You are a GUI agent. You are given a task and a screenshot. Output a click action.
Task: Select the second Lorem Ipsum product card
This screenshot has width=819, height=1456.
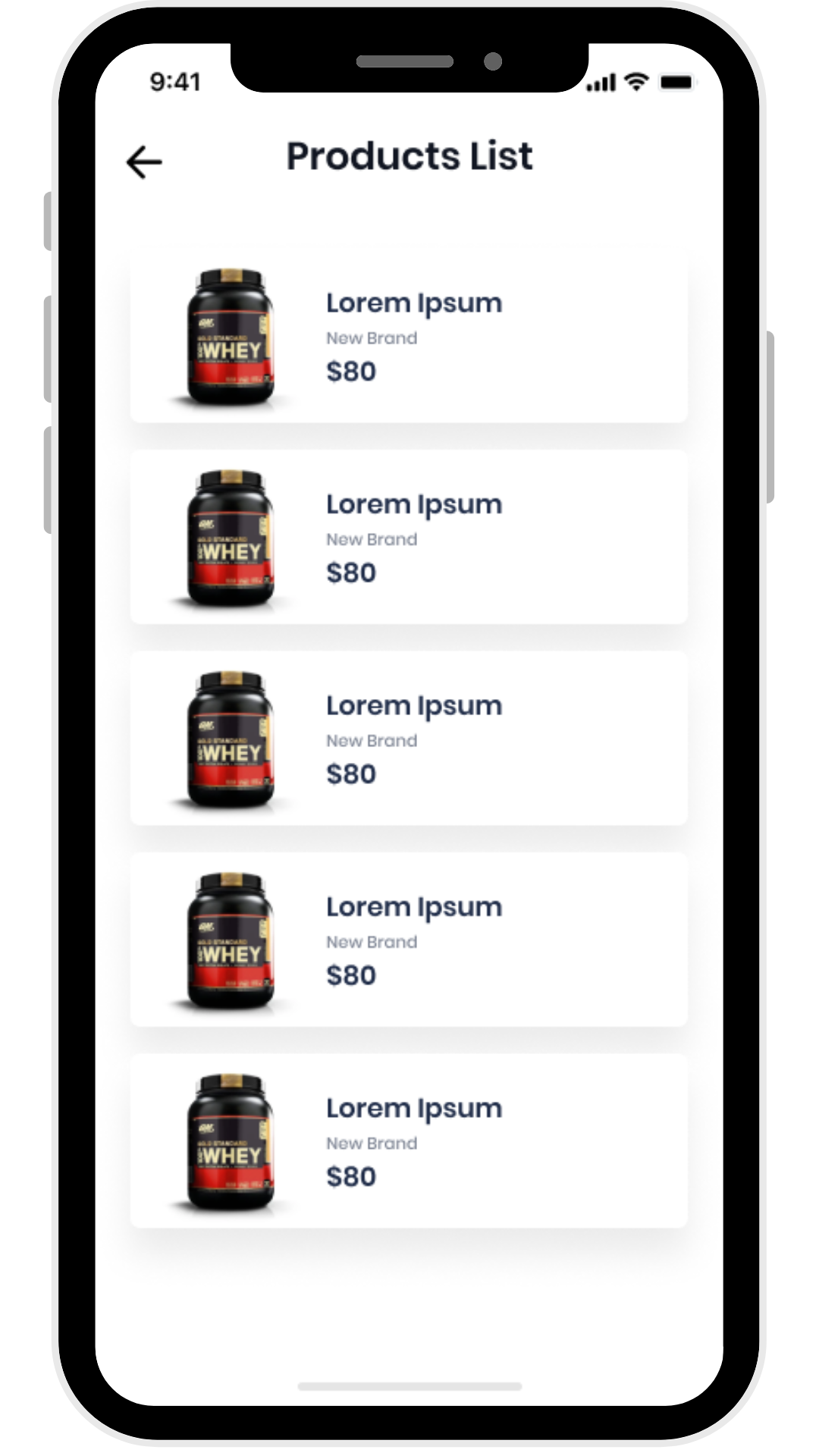(409, 537)
